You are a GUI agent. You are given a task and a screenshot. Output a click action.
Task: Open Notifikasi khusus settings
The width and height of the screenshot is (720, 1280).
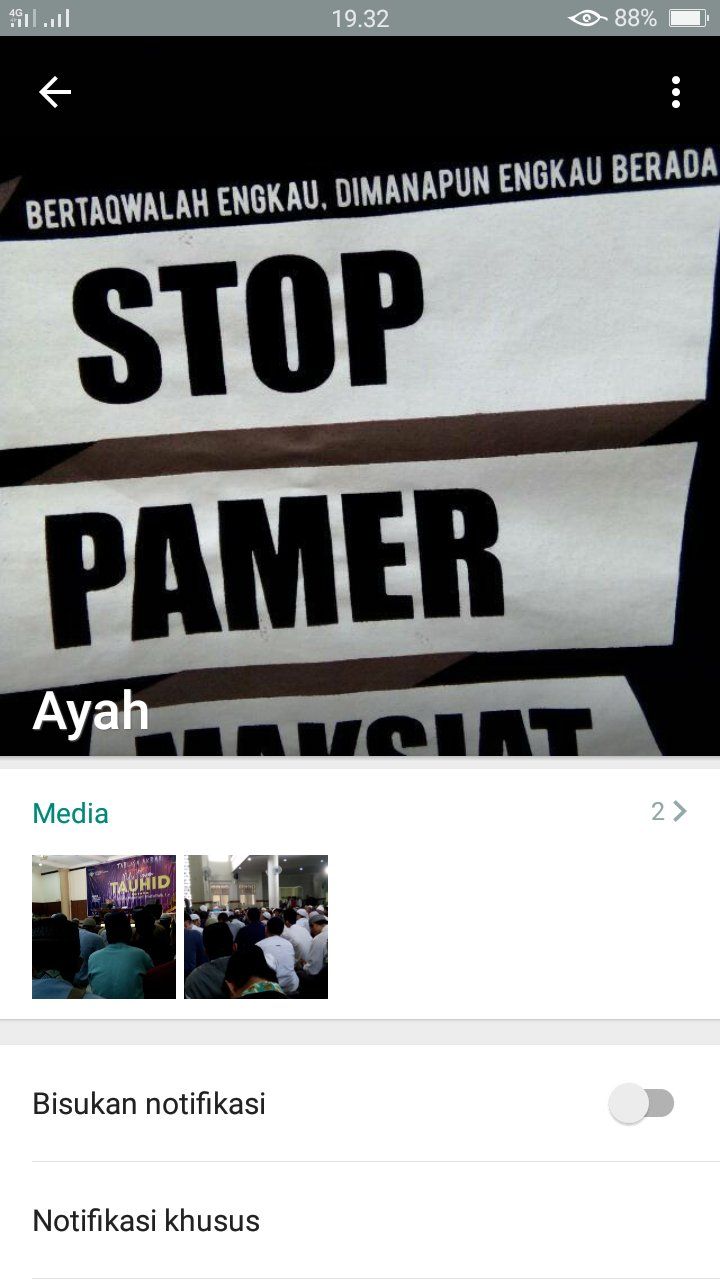click(360, 1220)
